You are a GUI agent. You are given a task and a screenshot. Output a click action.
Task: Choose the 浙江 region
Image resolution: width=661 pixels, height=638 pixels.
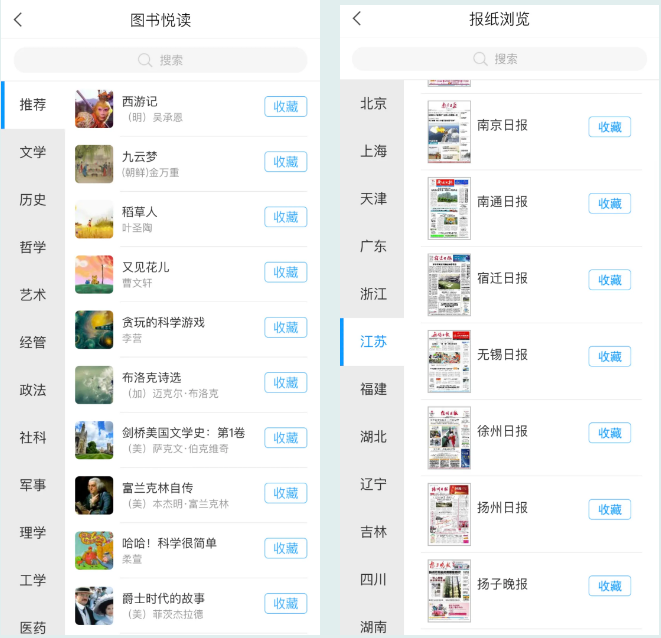[373, 294]
